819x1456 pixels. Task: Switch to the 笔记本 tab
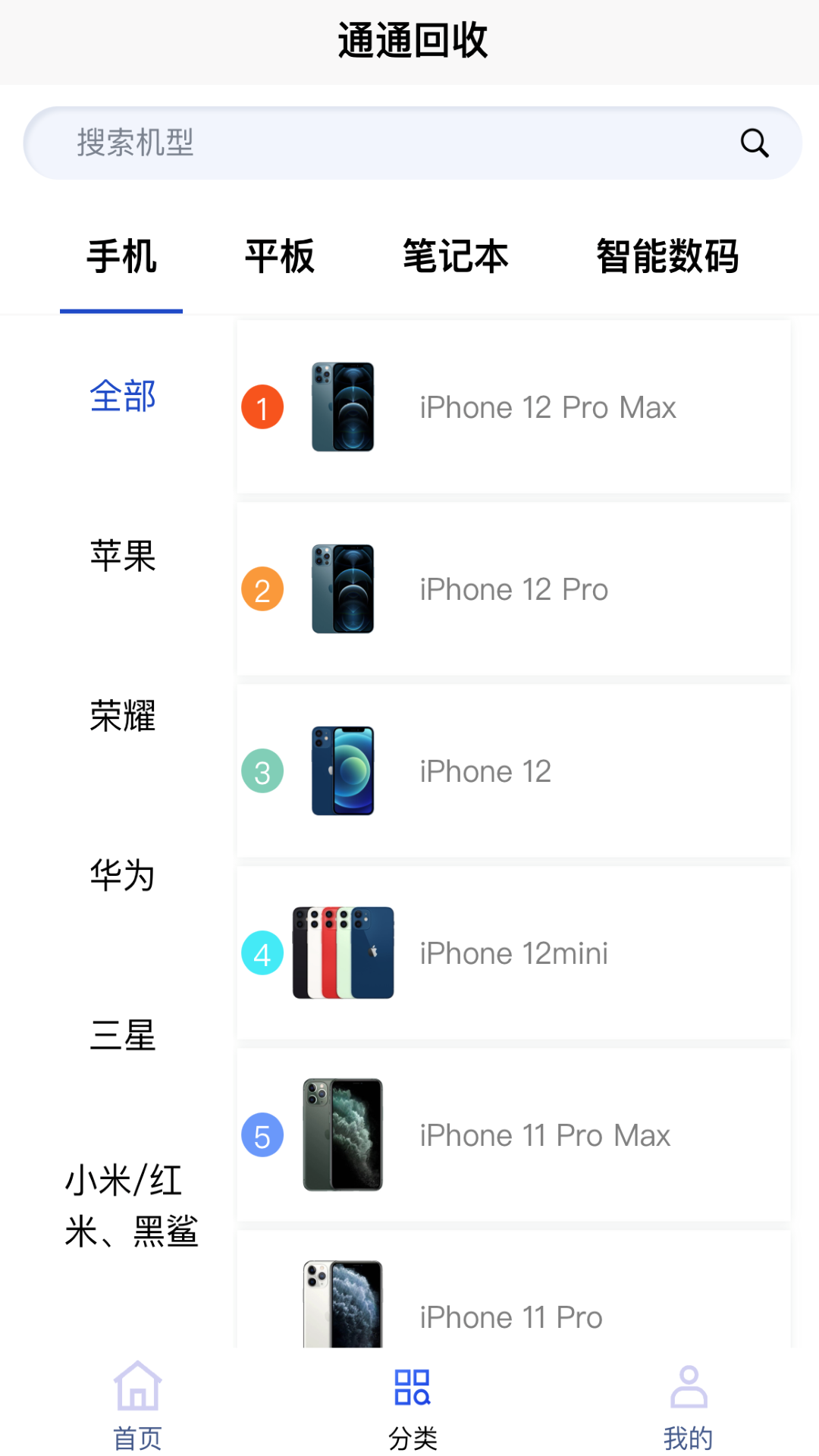point(455,256)
